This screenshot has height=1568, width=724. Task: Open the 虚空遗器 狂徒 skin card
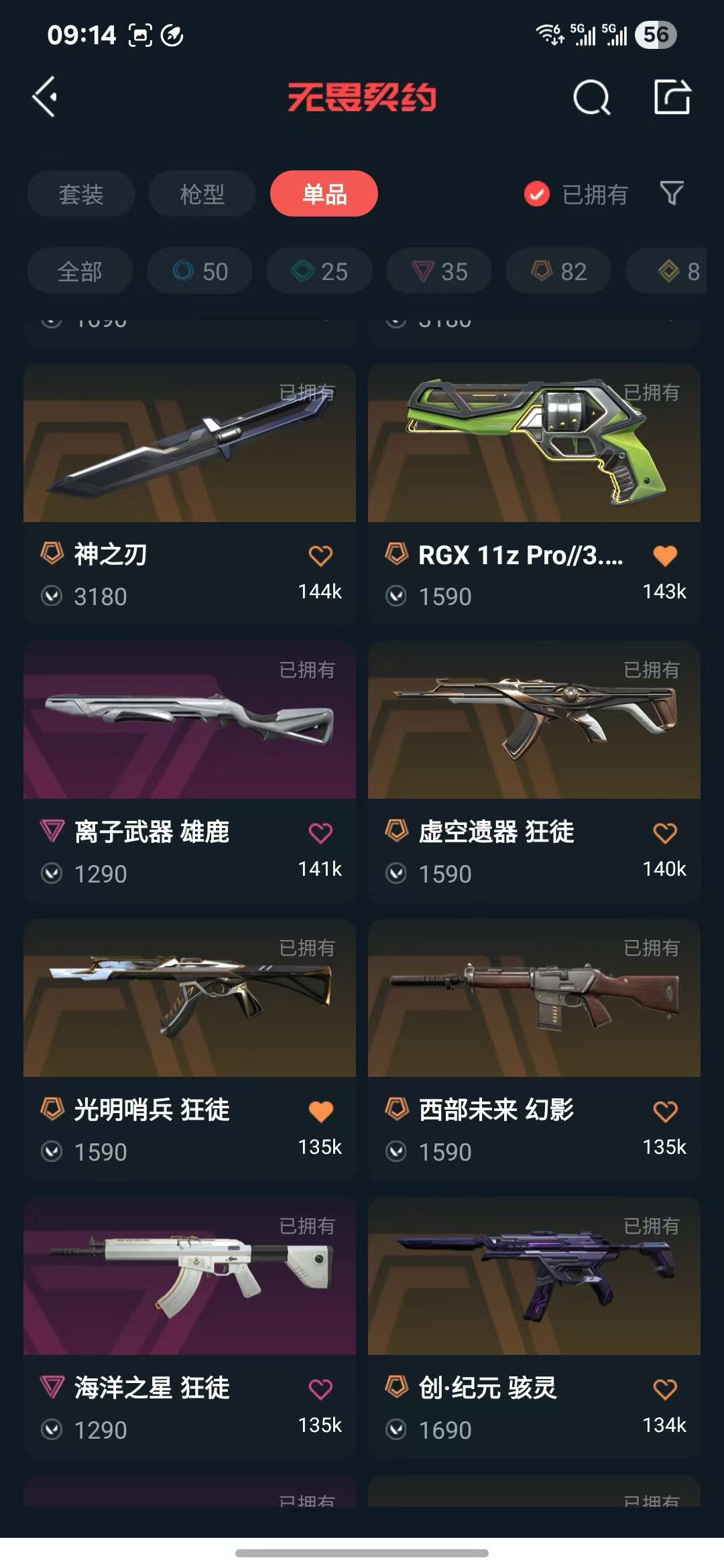(534, 772)
